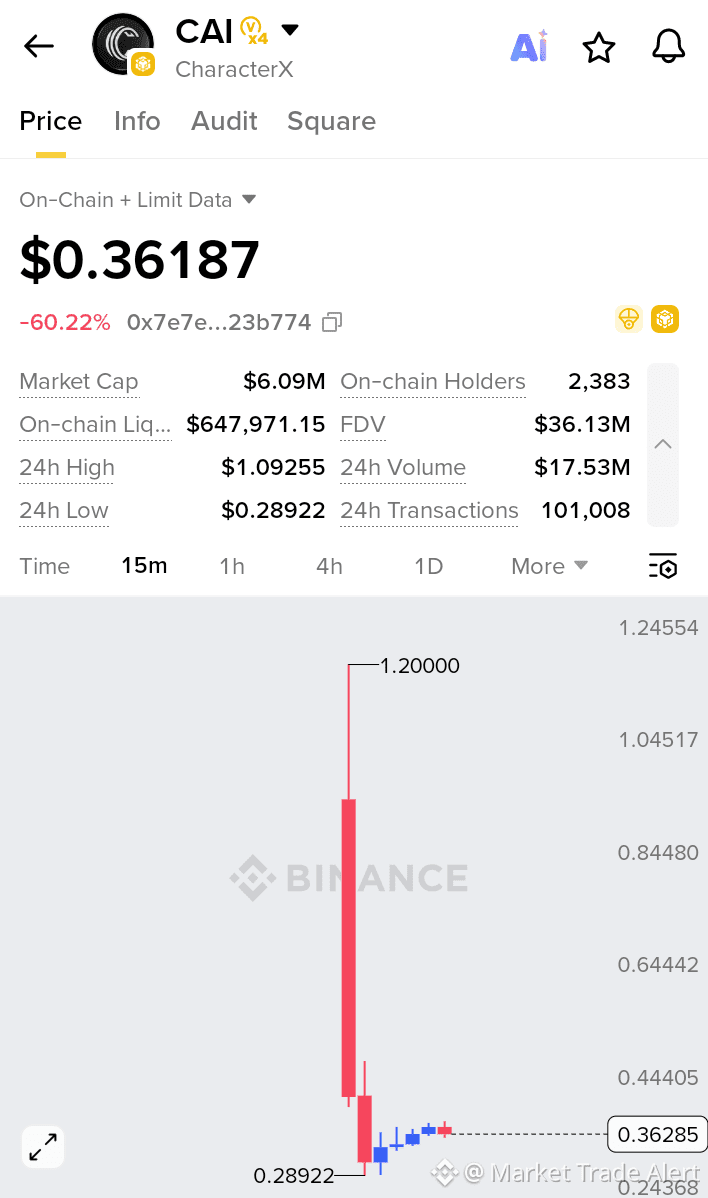Viewport: 708px width, 1198px height.
Task: Collapse the market stats panel
Action: 662,445
